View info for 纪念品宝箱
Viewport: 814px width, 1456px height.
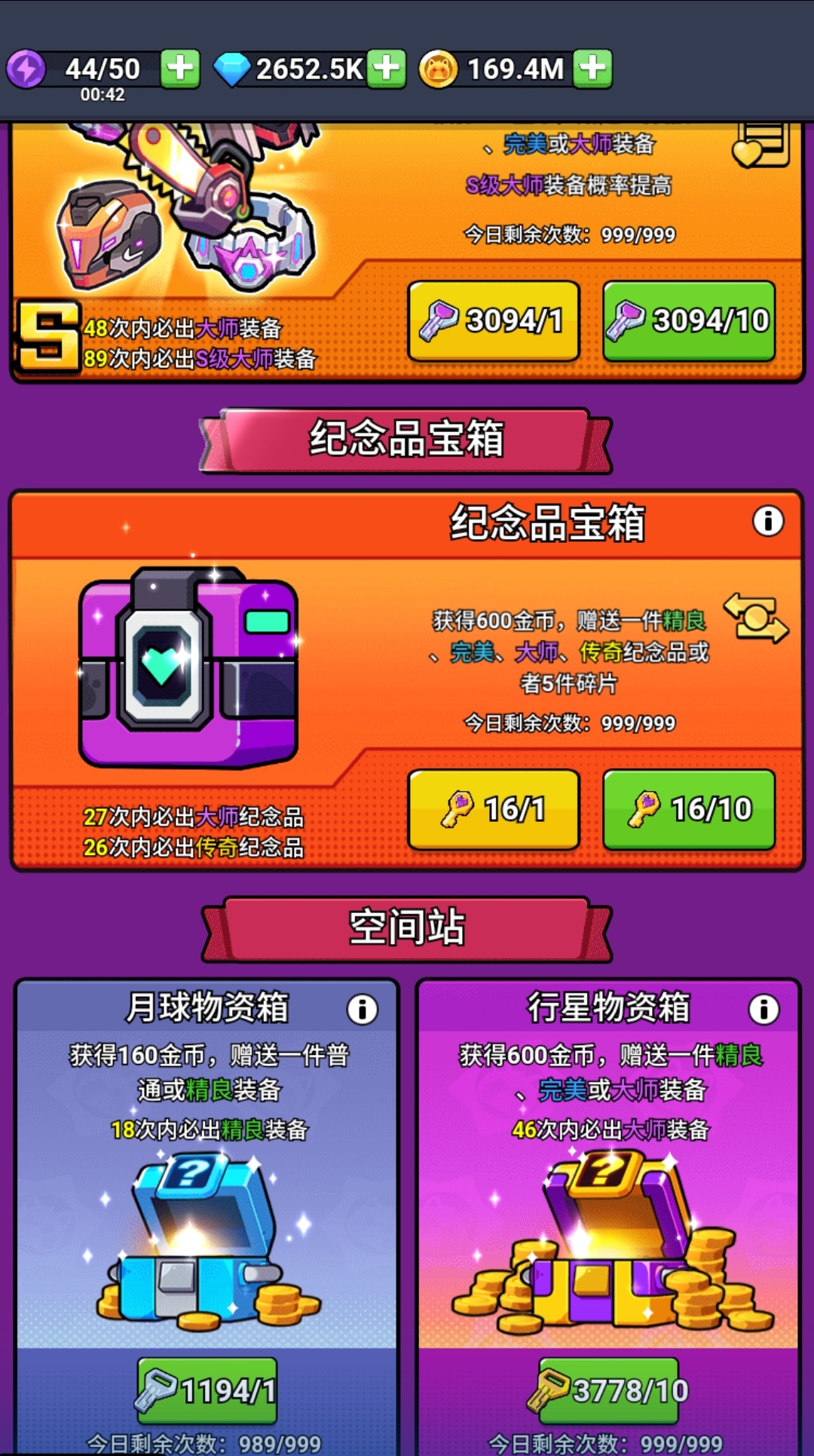pyautogui.click(x=768, y=521)
